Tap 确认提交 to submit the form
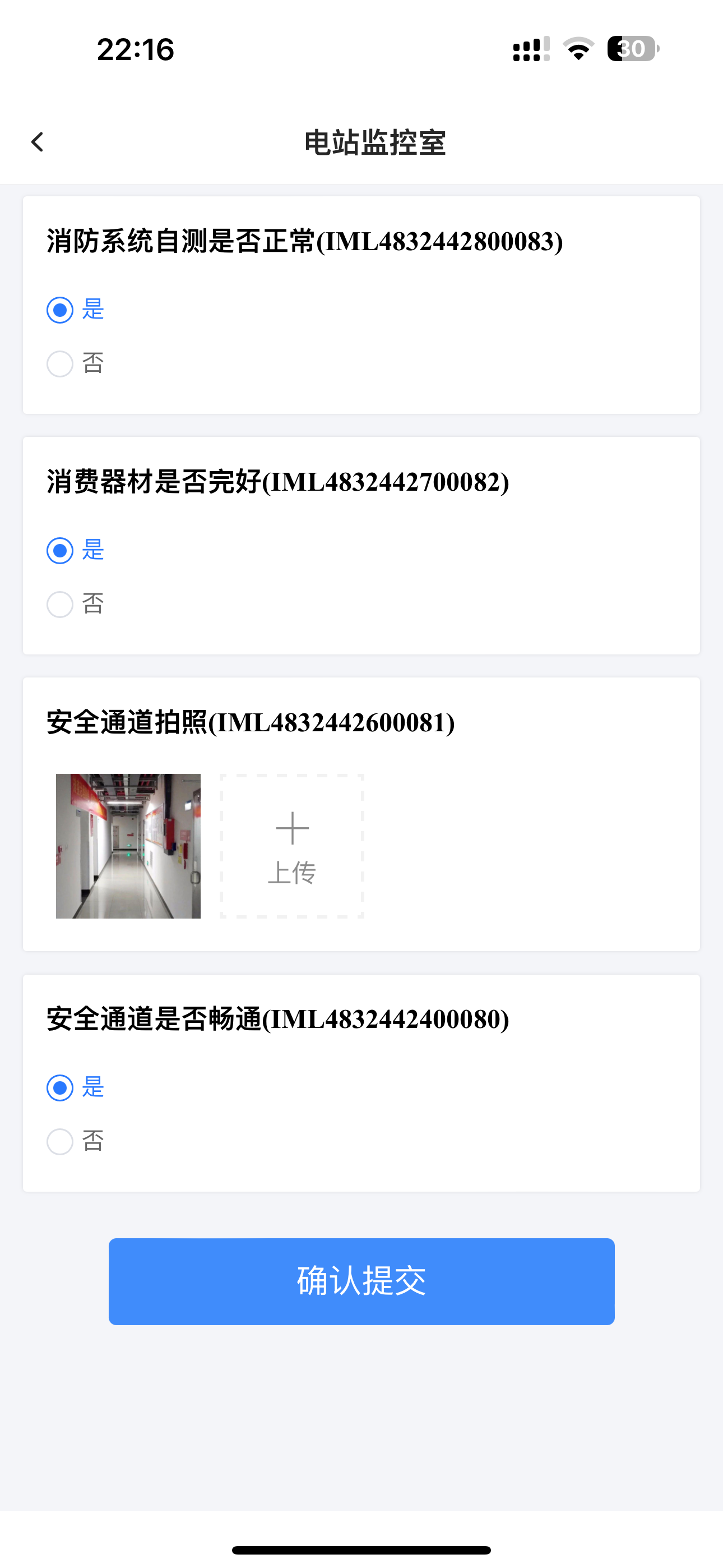 click(x=361, y=1281)
